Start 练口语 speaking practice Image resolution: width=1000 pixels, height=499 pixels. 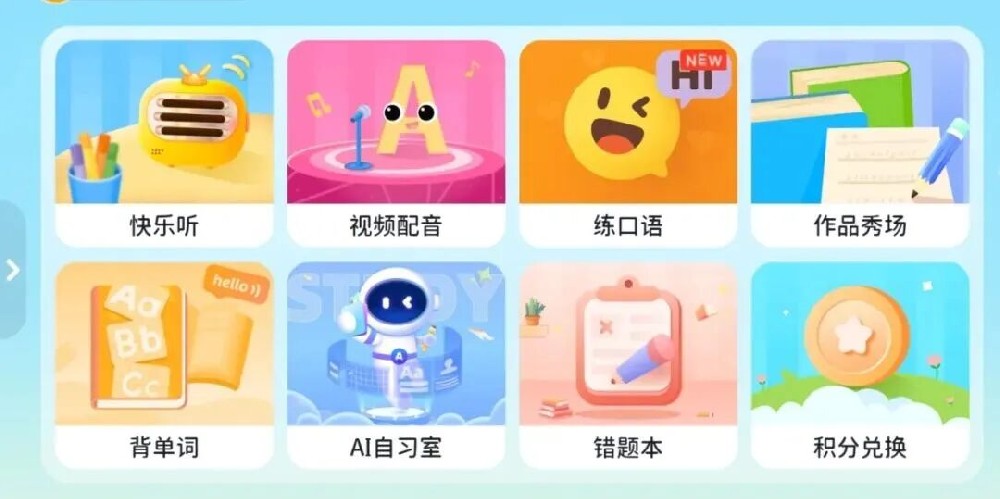click(628, 143)
